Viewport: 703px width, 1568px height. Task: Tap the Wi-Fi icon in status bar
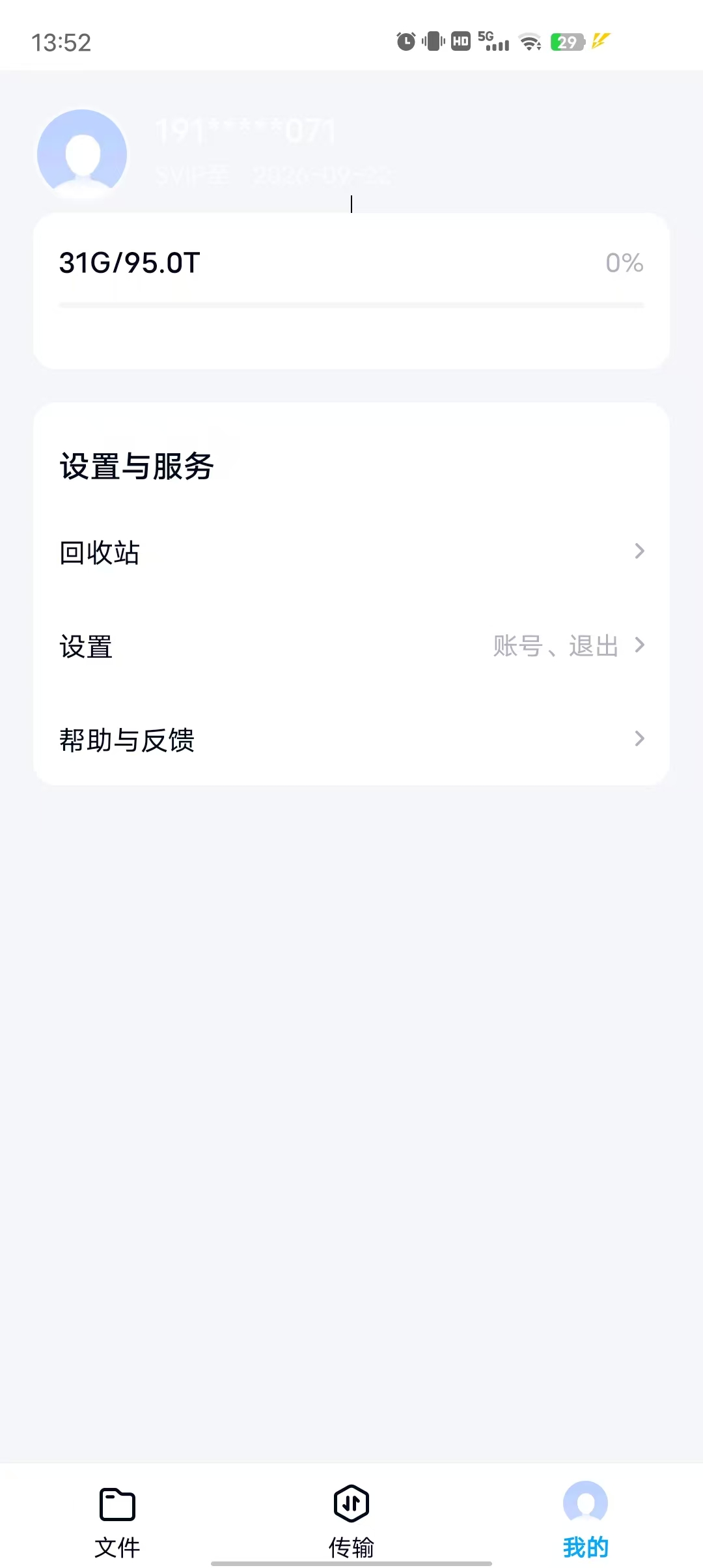(530, 41)
